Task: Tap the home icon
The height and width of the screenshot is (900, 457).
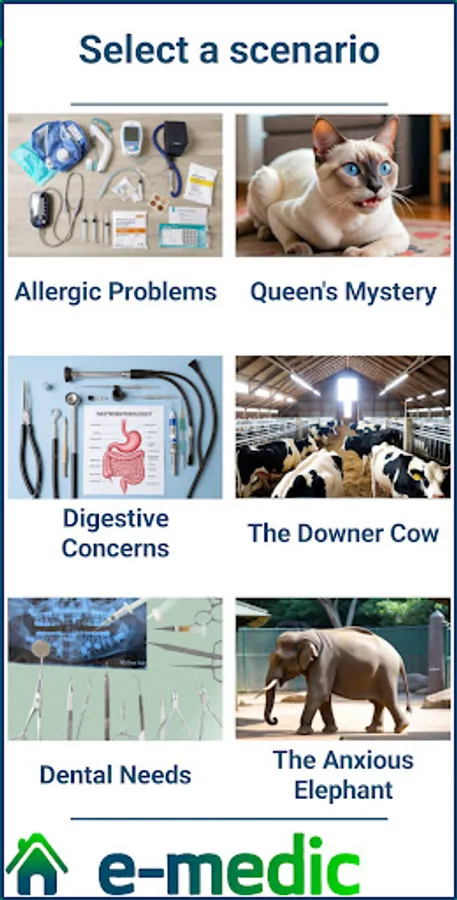Action: pos(37,864)
